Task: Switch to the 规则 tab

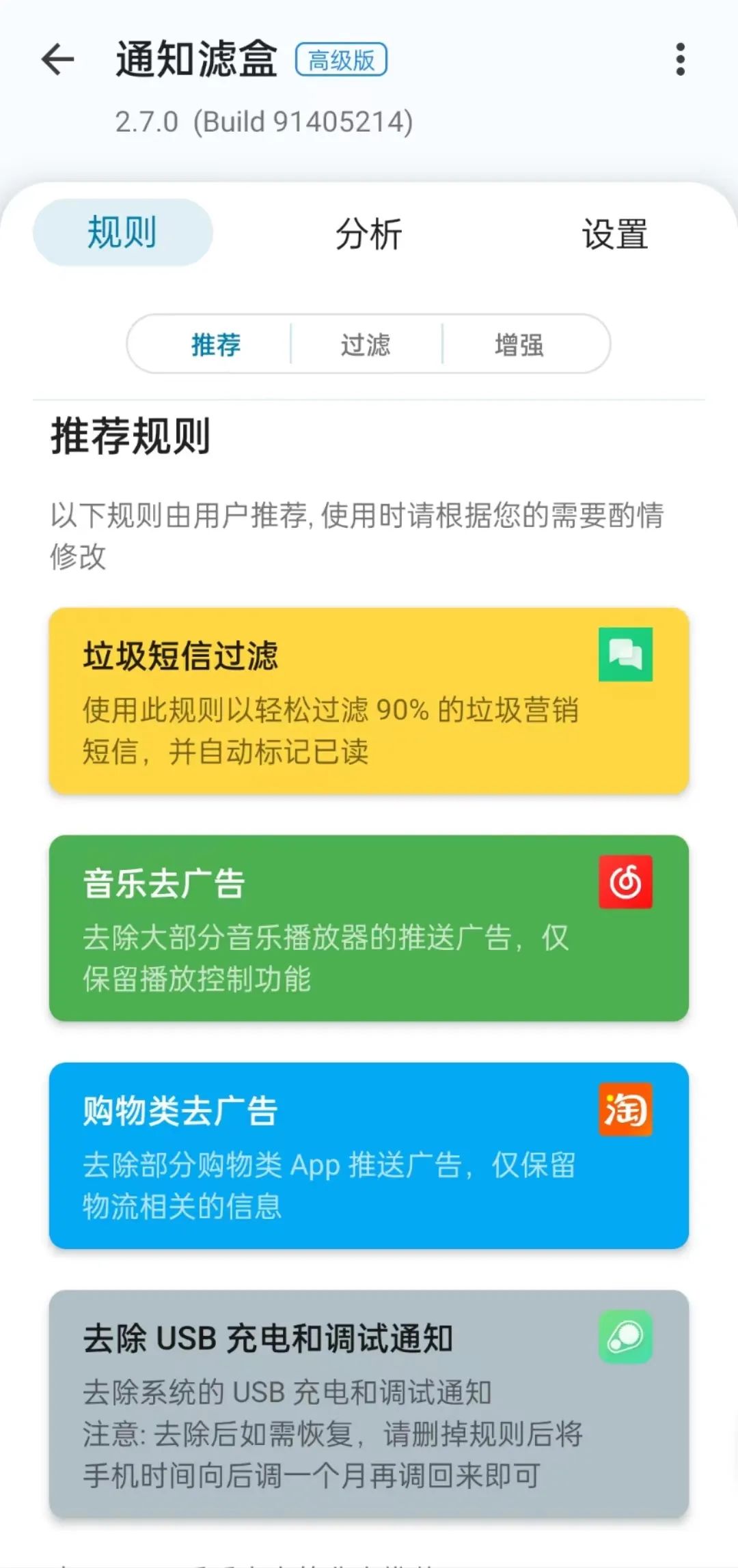Action: pyautogui.click(x=122, y=232)
